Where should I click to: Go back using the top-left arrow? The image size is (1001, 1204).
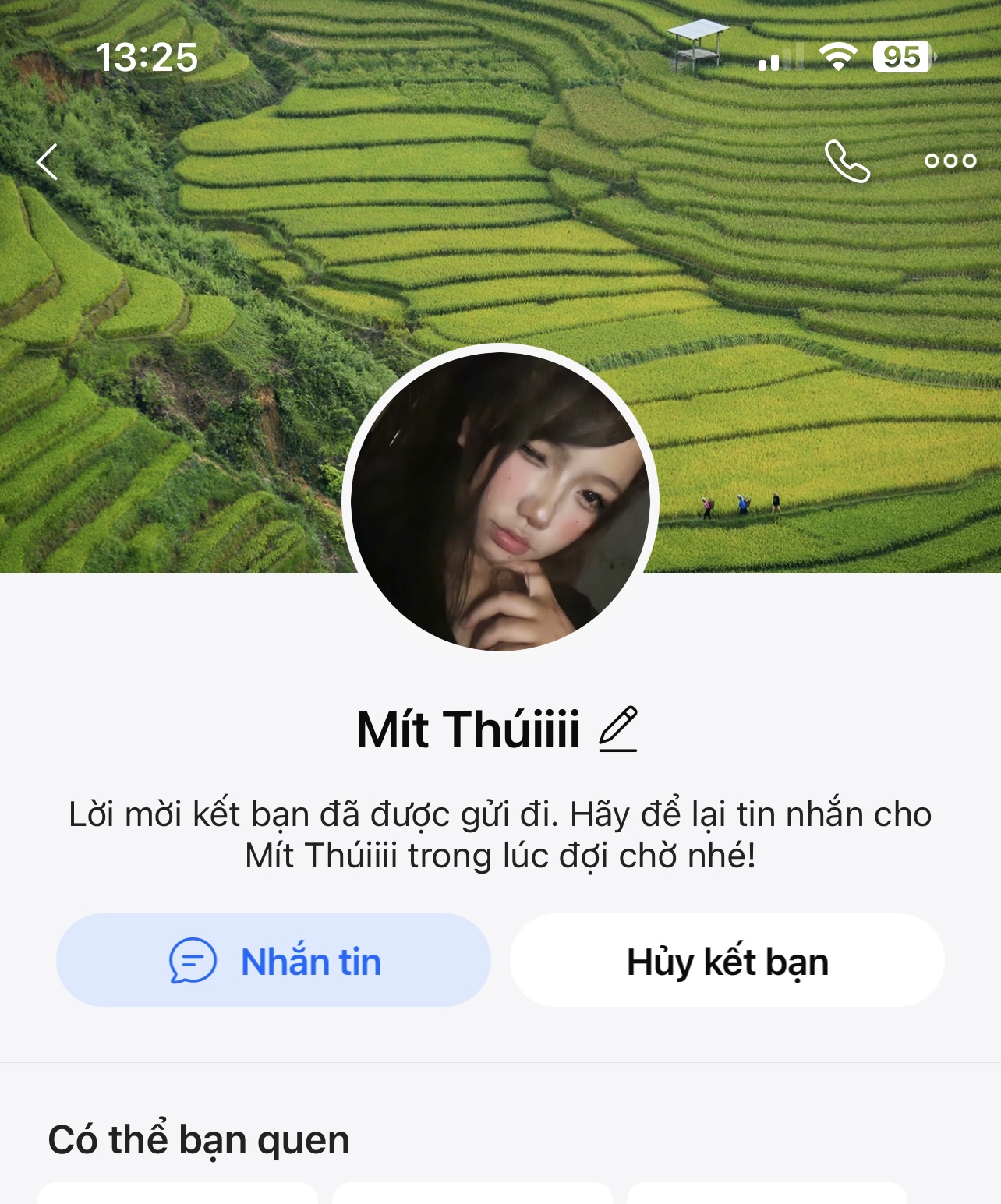pyautogui.click(x=48, y=162)
